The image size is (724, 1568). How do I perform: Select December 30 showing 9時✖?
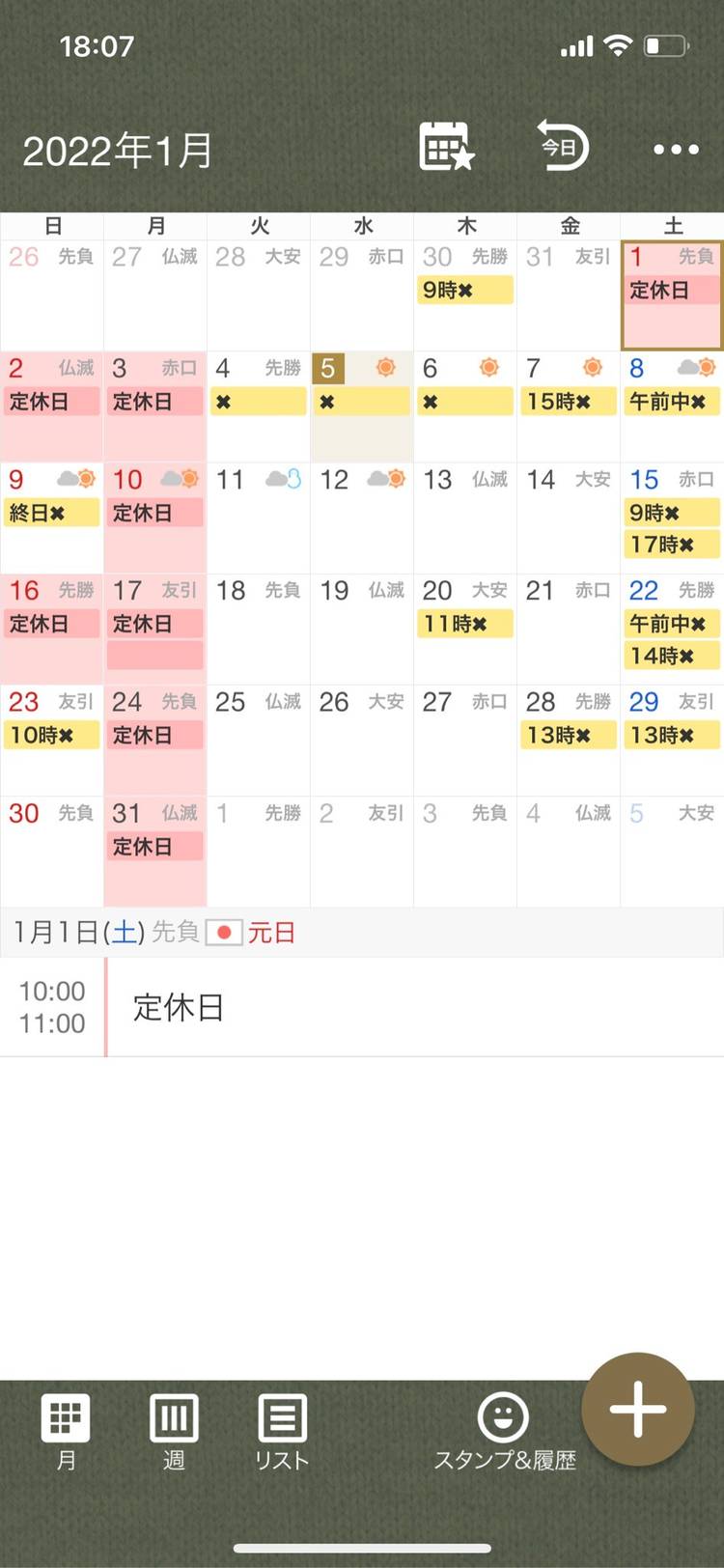465,295
